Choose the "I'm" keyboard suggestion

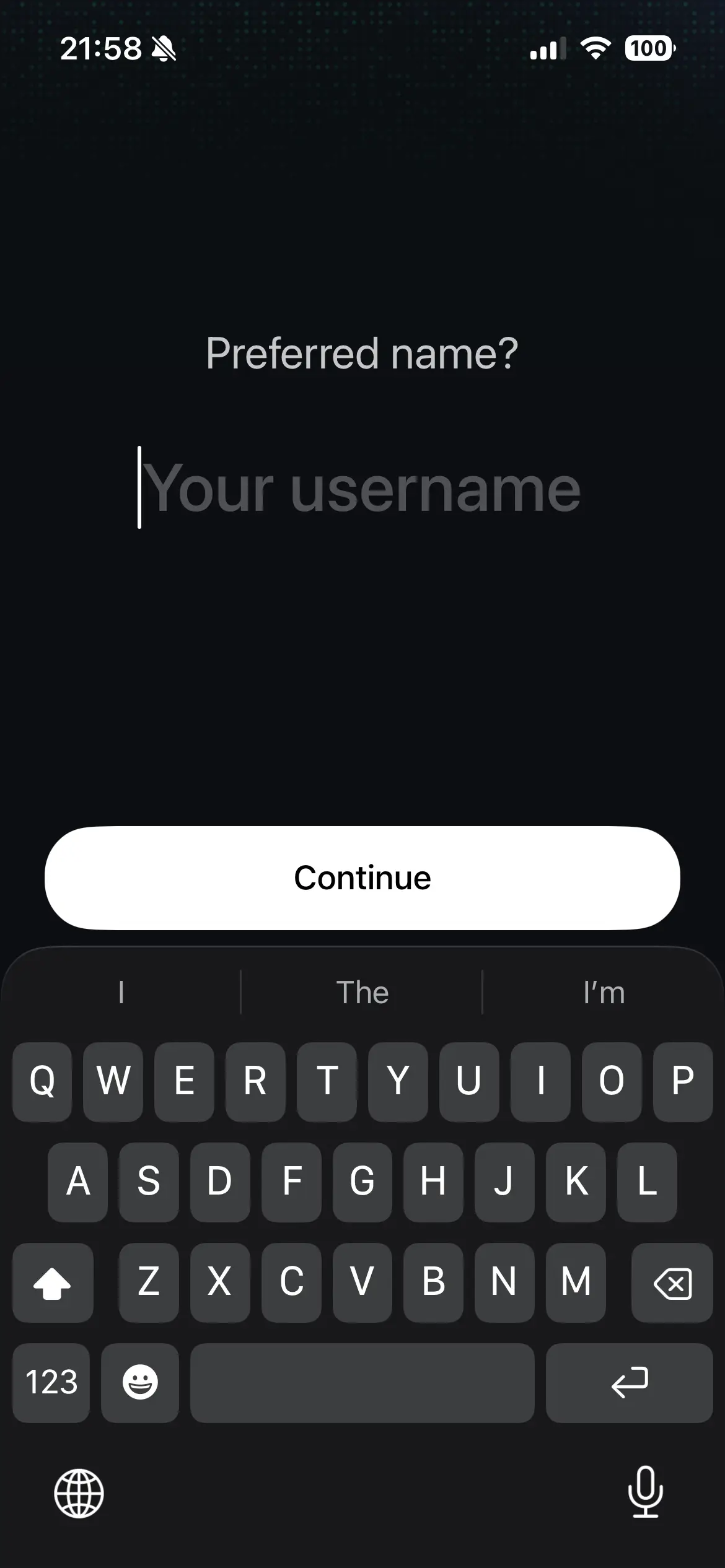[x=604, y=993]
